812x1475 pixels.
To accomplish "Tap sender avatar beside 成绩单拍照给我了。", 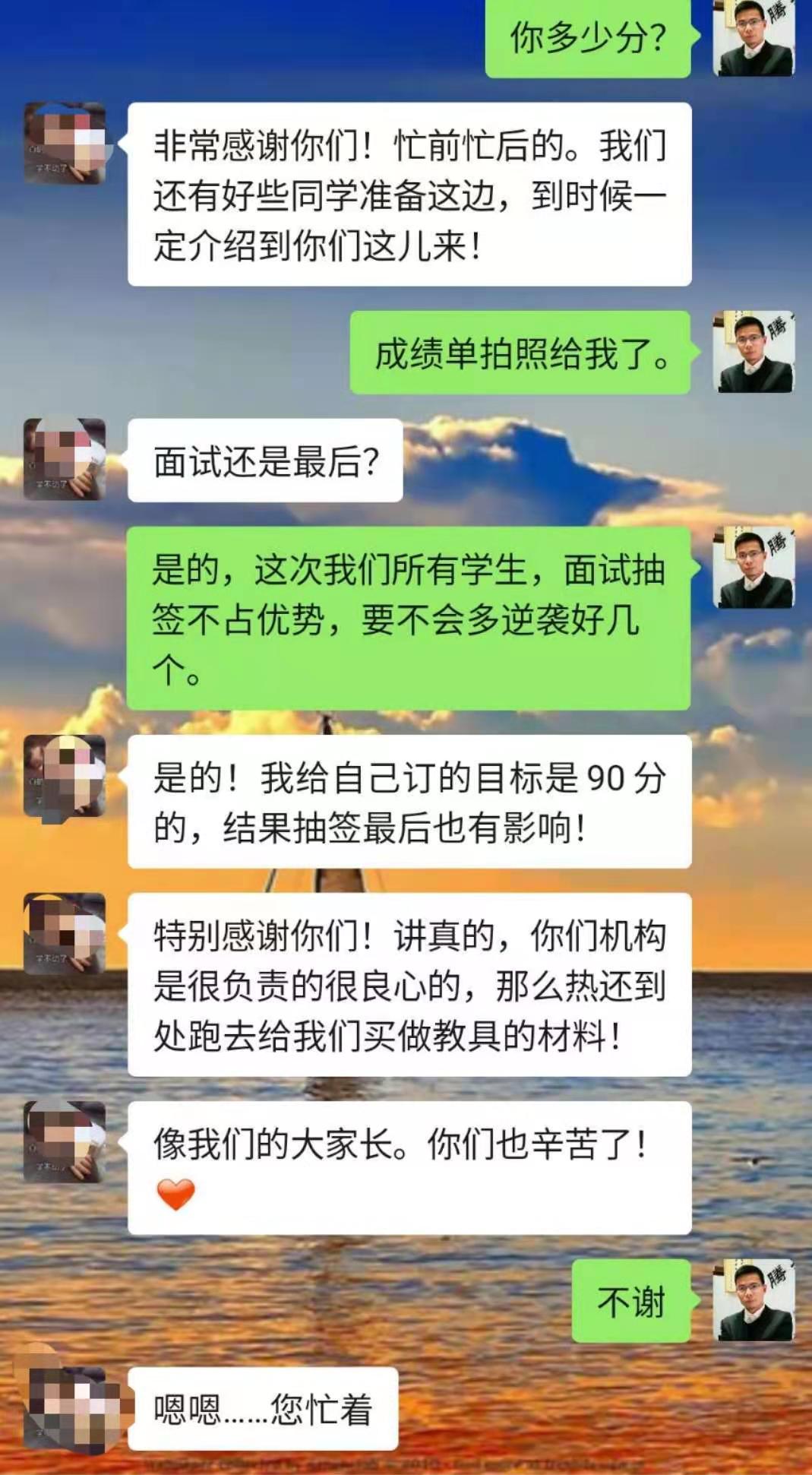I will tap(754, 352).
